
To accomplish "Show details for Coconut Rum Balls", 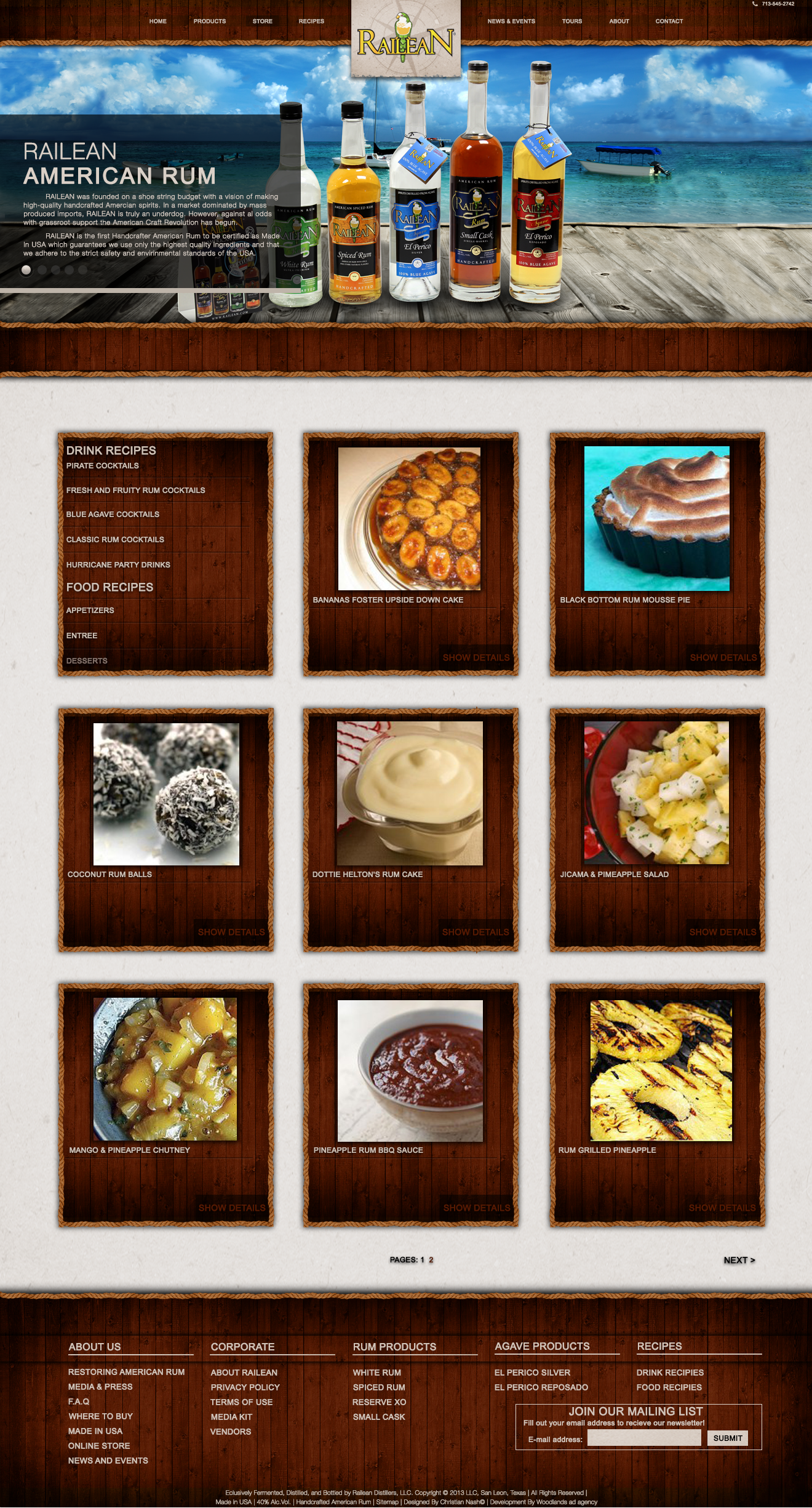I will 231,932.
